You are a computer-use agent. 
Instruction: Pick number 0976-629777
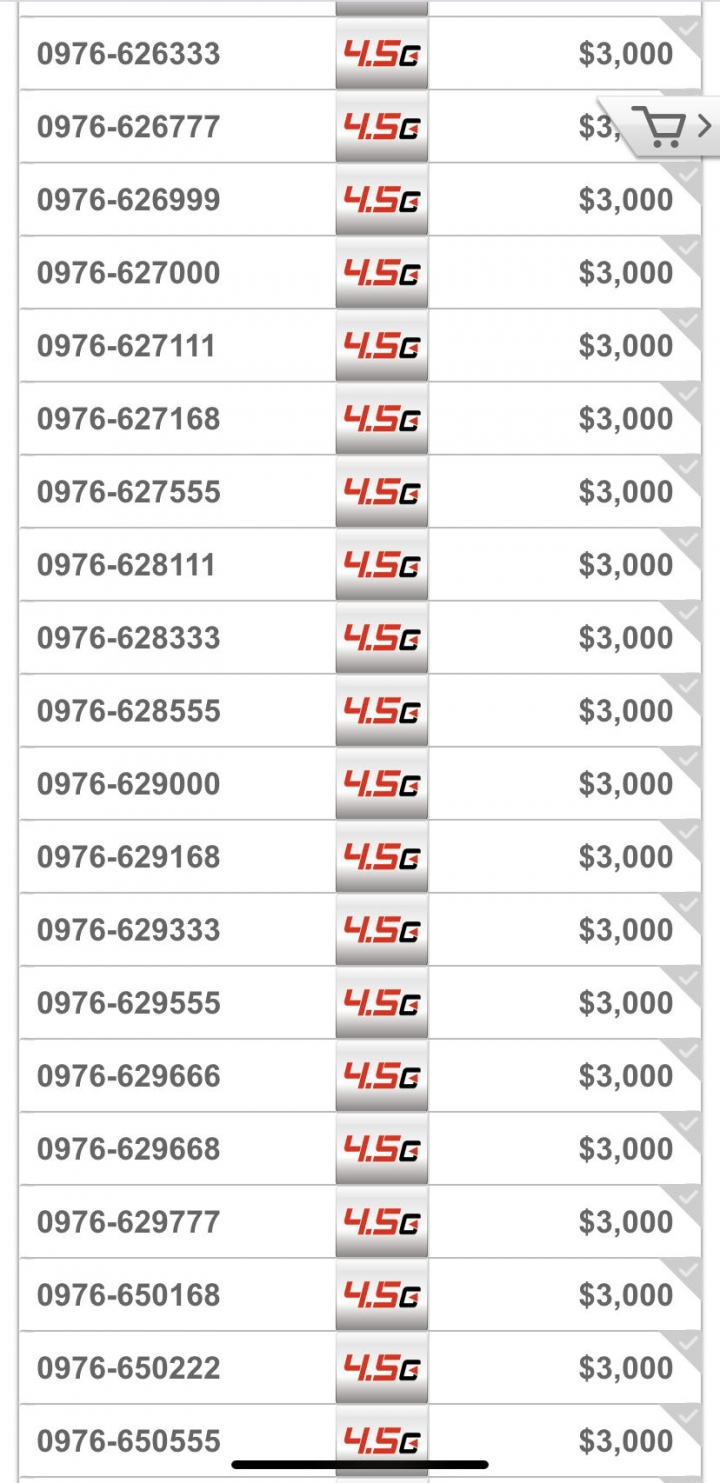[x=360, y=1221]
